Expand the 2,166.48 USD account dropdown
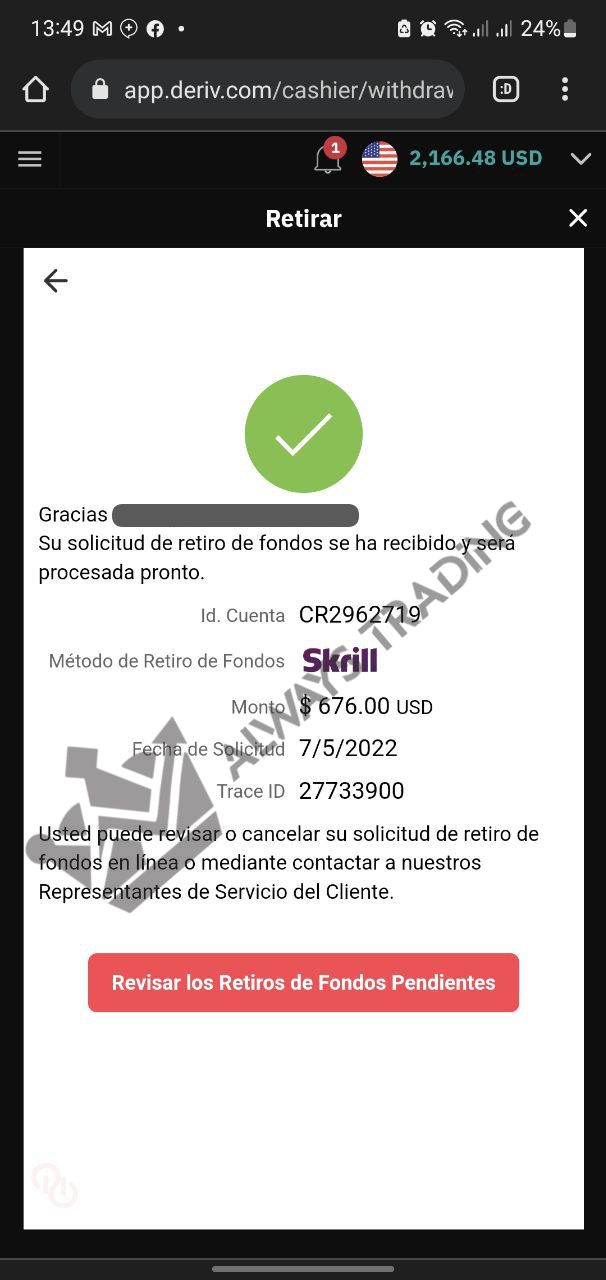Image resolution: width=606 pixels, height=1280 pixels. pyautogui.click(x=580, y=158)
